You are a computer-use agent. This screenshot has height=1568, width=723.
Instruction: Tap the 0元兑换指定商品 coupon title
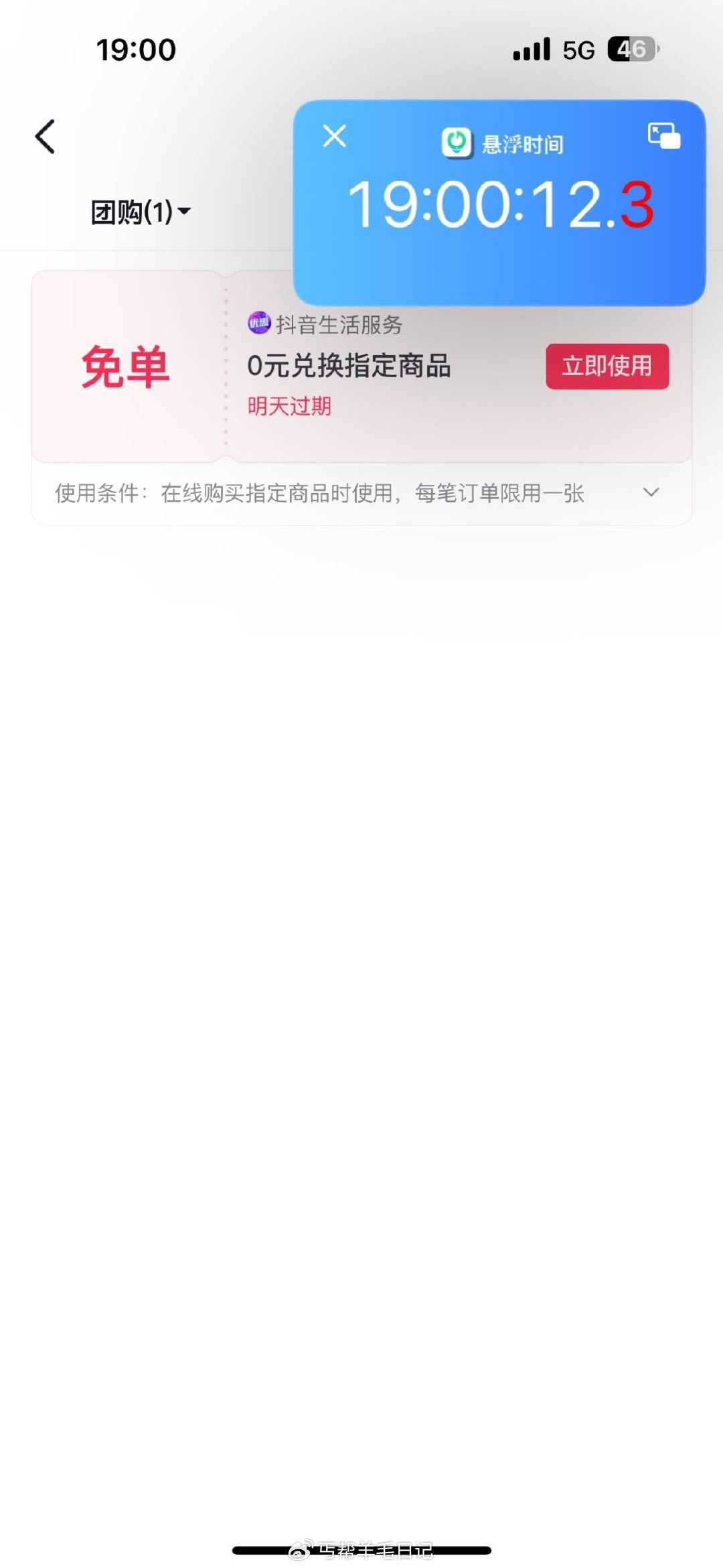click(350, 366)
